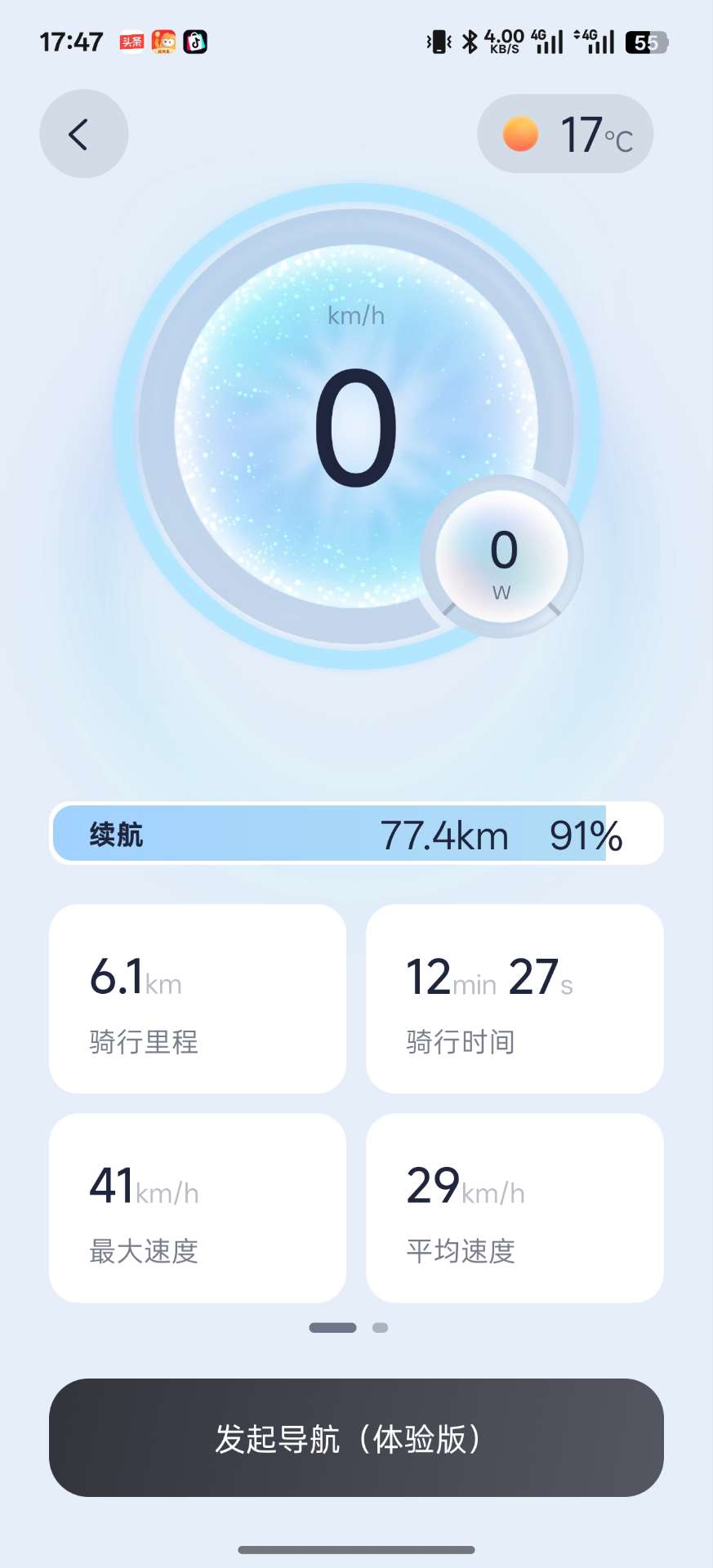Viewport: 713px width, 1568px height.
Task: Go back using the top arrow
Action: 83,134
